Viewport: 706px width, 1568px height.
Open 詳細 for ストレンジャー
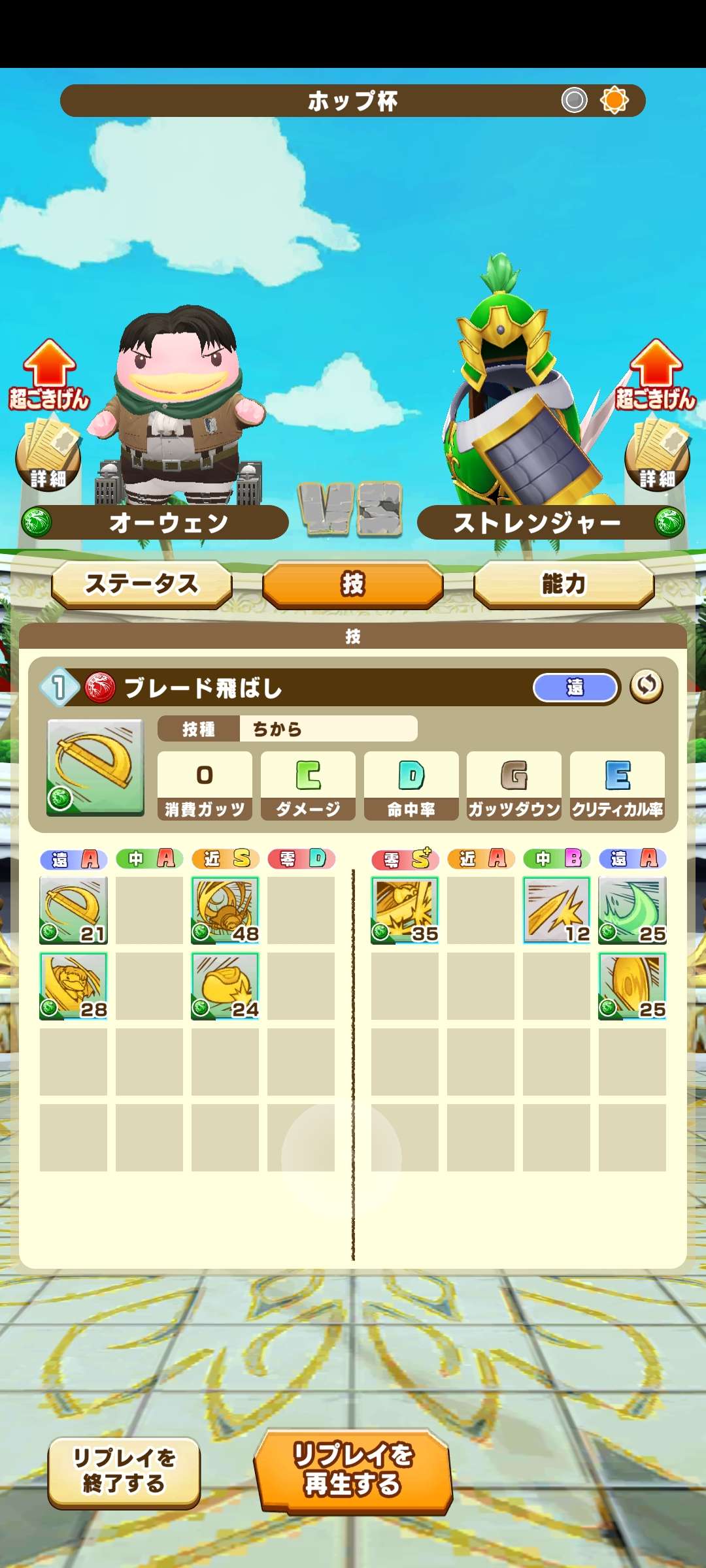pos(657,457)
